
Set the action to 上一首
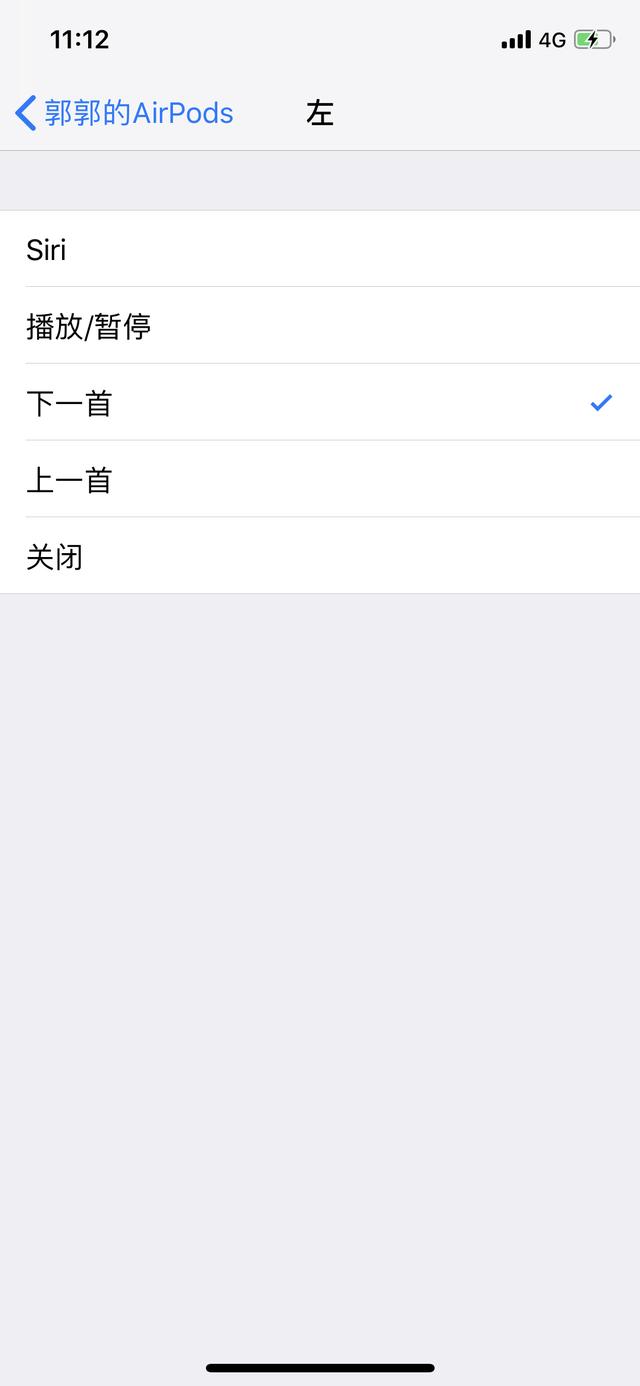click(320, 480)
